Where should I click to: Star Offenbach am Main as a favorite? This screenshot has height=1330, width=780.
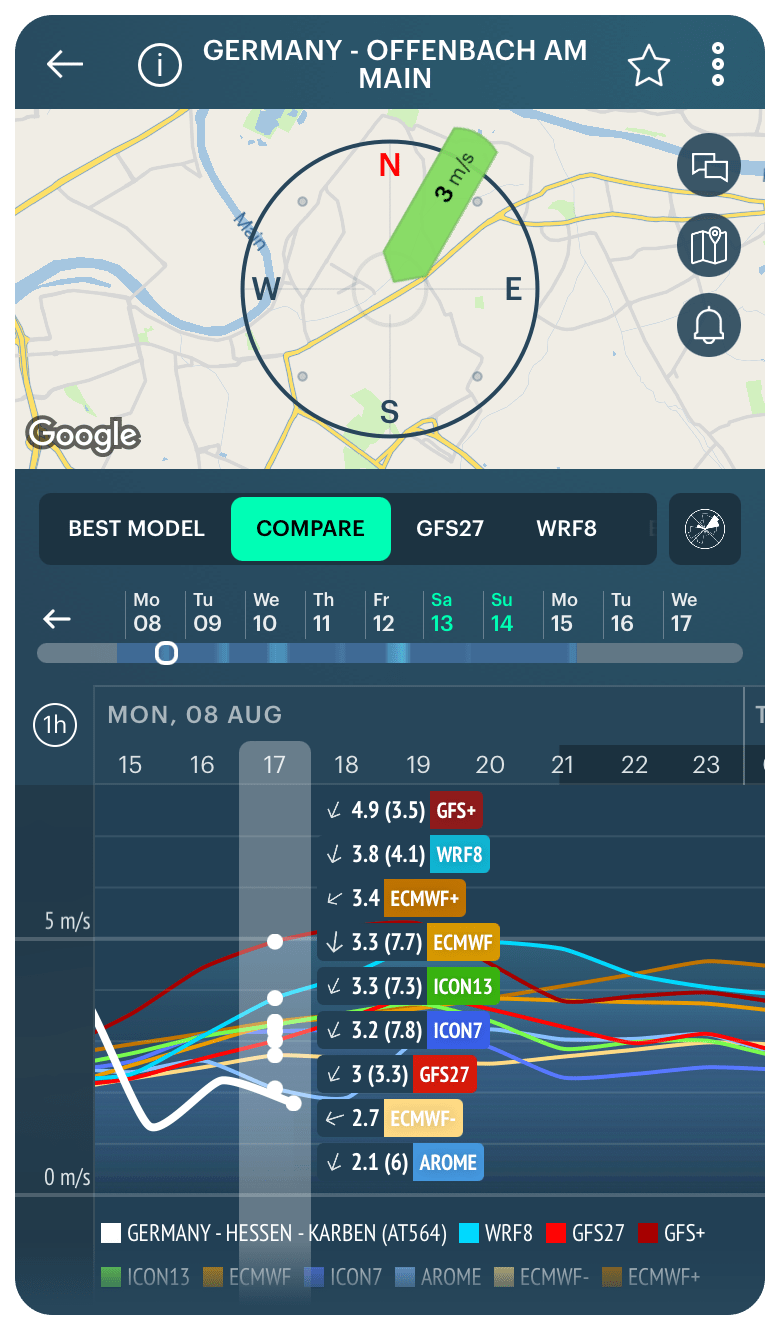tap(648, 63)
